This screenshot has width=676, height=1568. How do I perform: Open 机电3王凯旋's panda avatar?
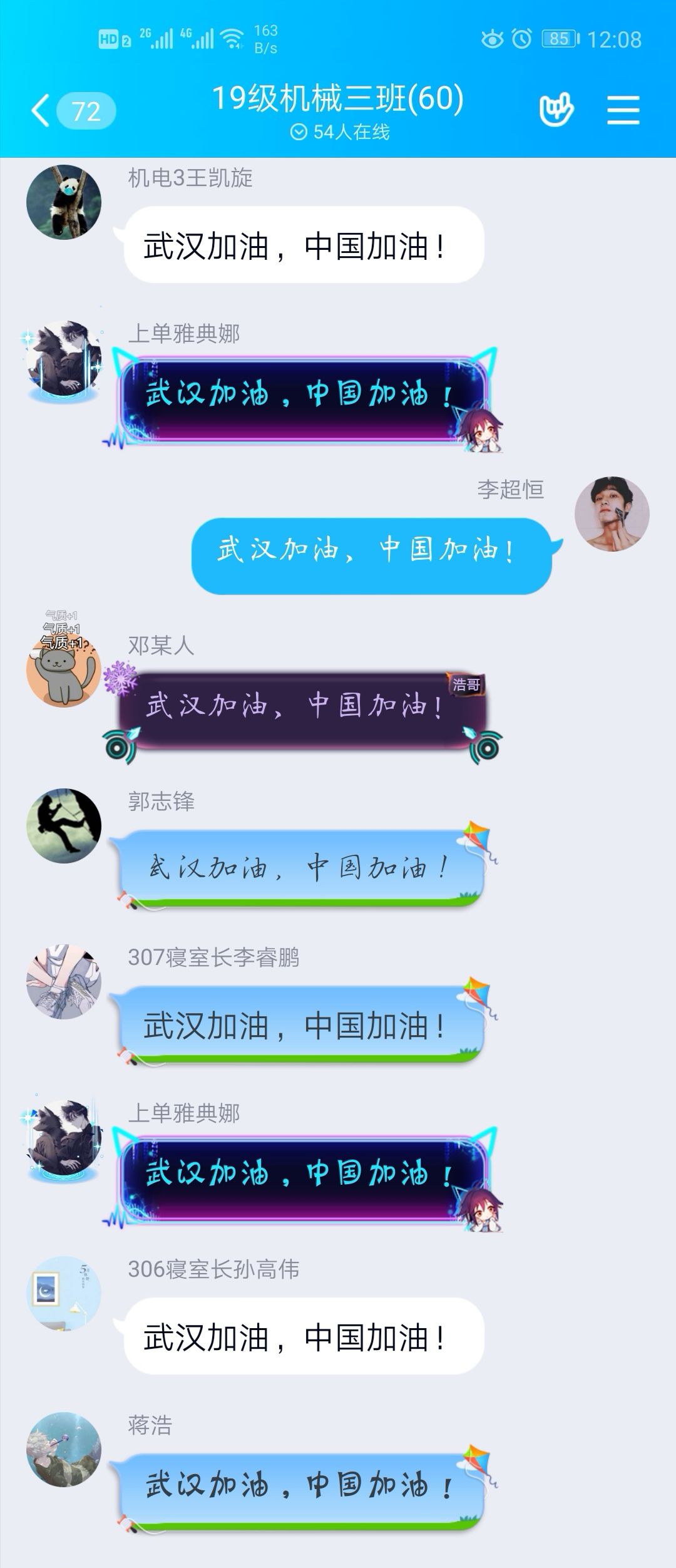point(64,202)
